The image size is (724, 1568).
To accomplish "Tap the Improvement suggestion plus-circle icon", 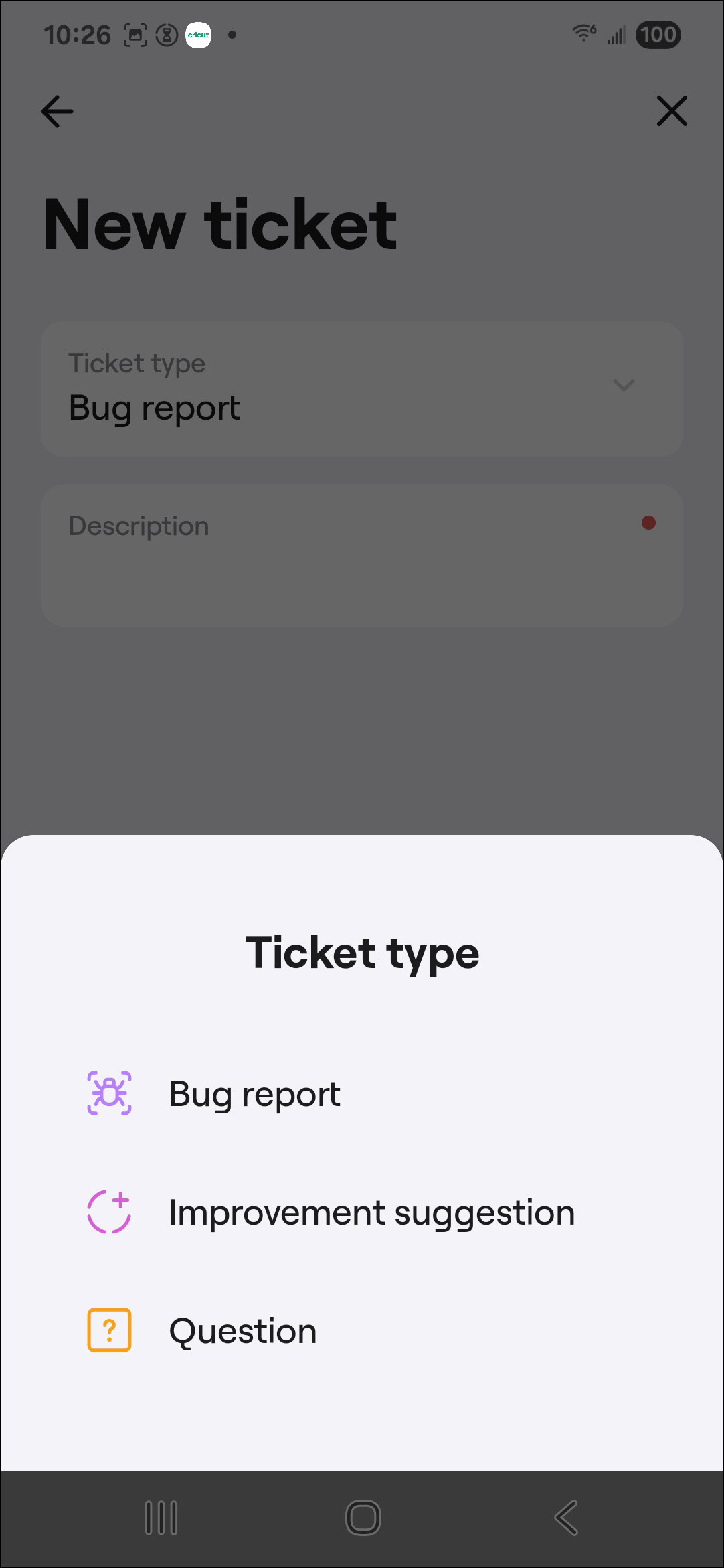I will click(109, 1212).
